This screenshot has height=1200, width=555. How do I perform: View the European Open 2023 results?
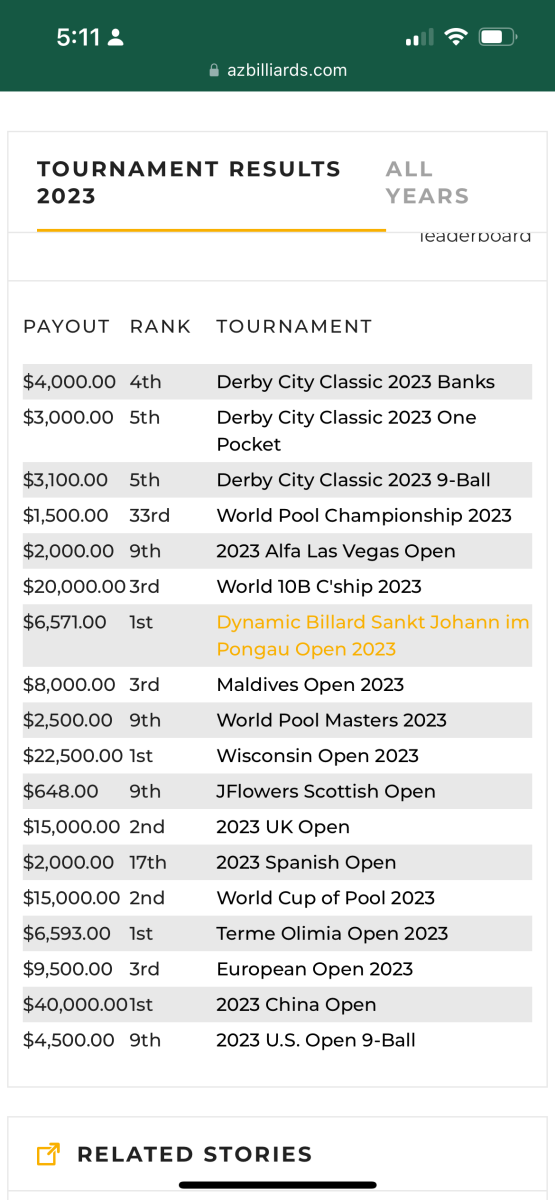coord(315,969)
